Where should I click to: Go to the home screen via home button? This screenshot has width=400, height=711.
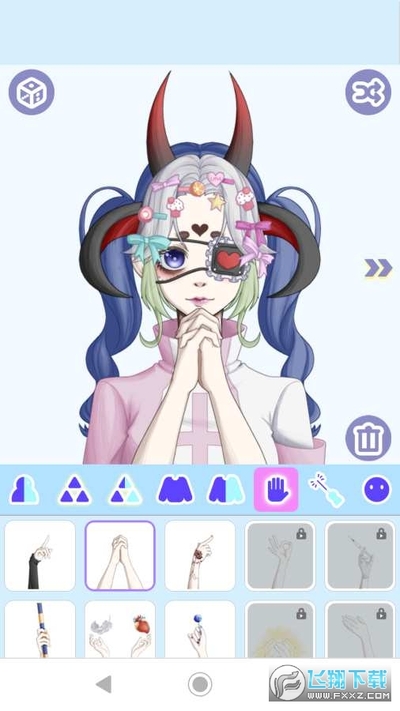coord(200,684)
